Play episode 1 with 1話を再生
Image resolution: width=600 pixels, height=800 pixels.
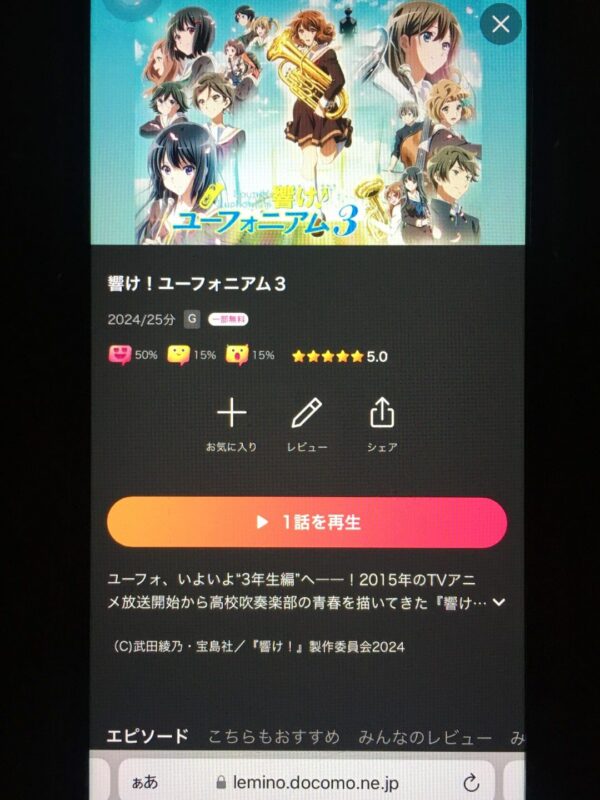click(x=307, y=522)
